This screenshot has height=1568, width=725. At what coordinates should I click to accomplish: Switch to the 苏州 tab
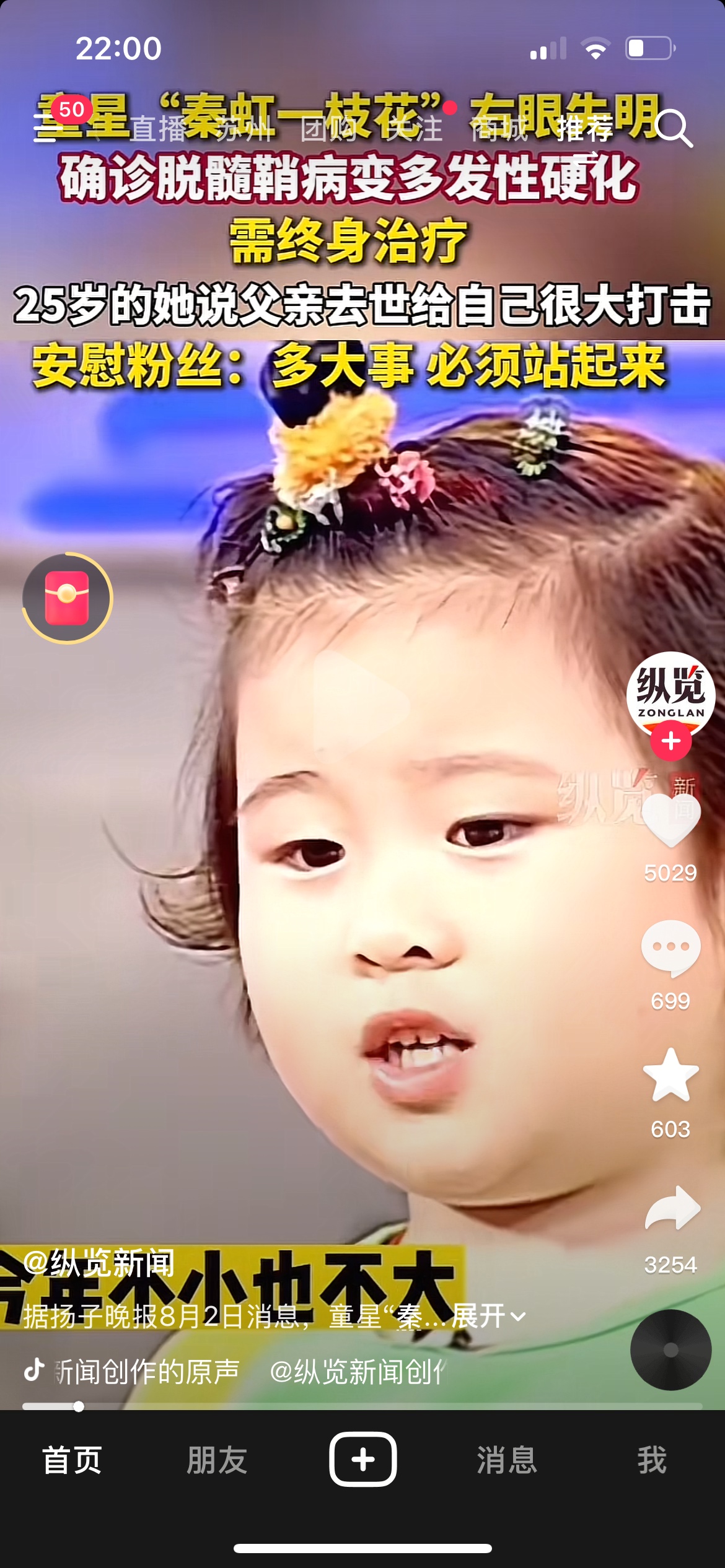[x=244, y=129]
